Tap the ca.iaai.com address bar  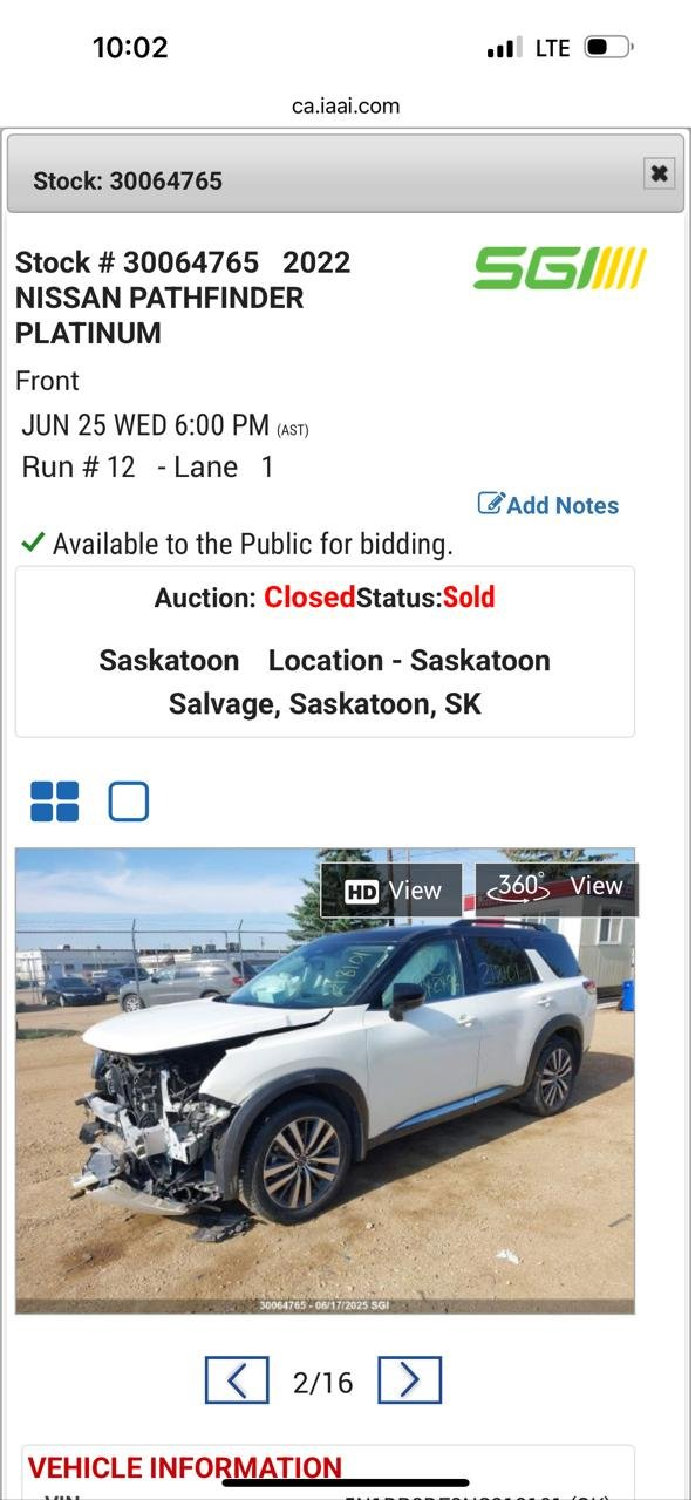[x=346, y=106]
